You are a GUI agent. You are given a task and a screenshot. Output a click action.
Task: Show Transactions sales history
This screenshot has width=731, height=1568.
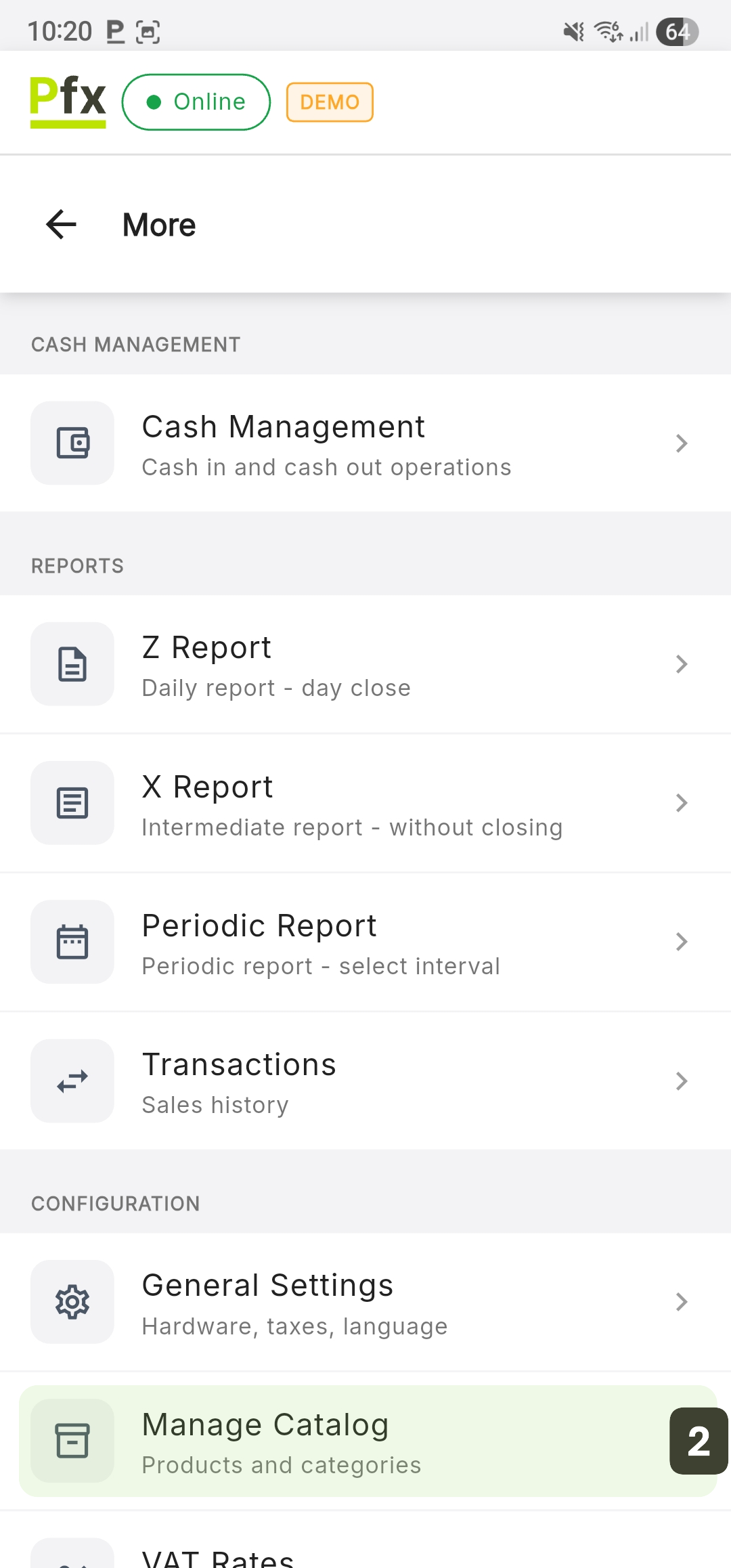coord(365,1081)
